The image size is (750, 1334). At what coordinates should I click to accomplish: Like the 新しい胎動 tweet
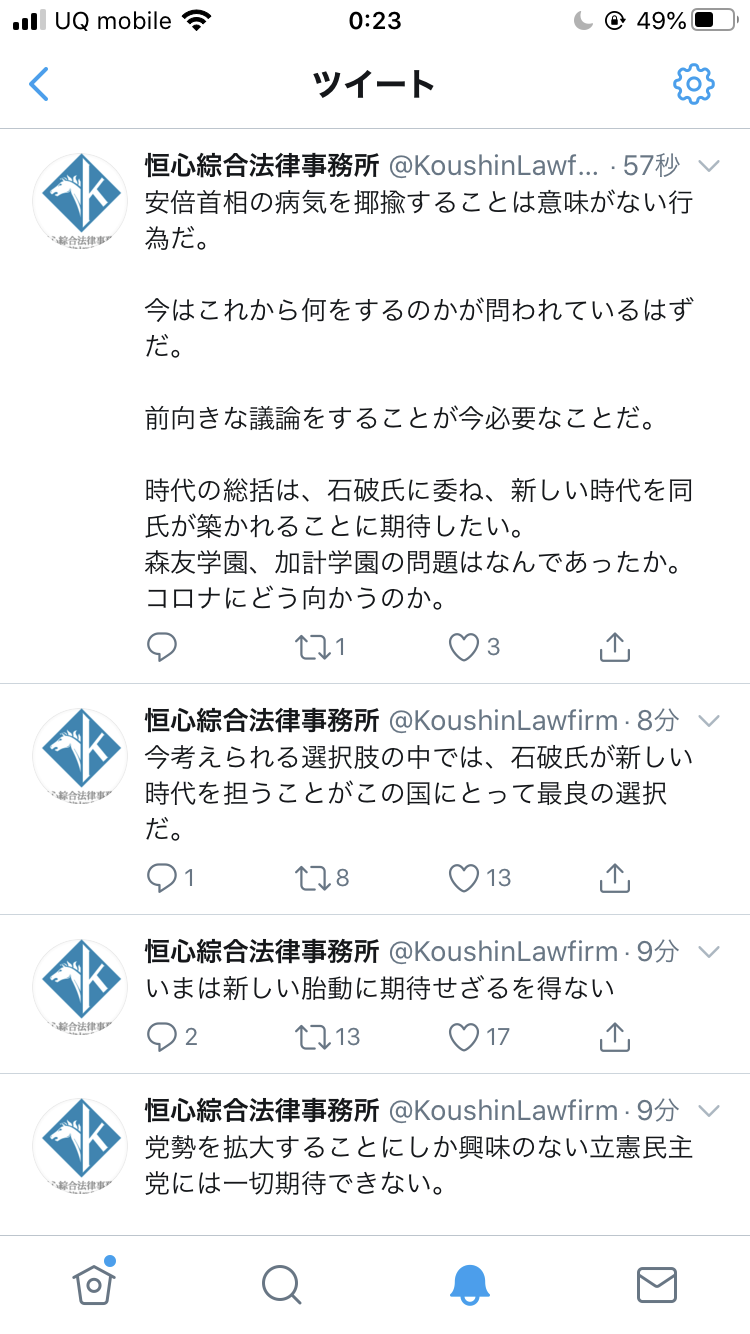[463, 1037]
